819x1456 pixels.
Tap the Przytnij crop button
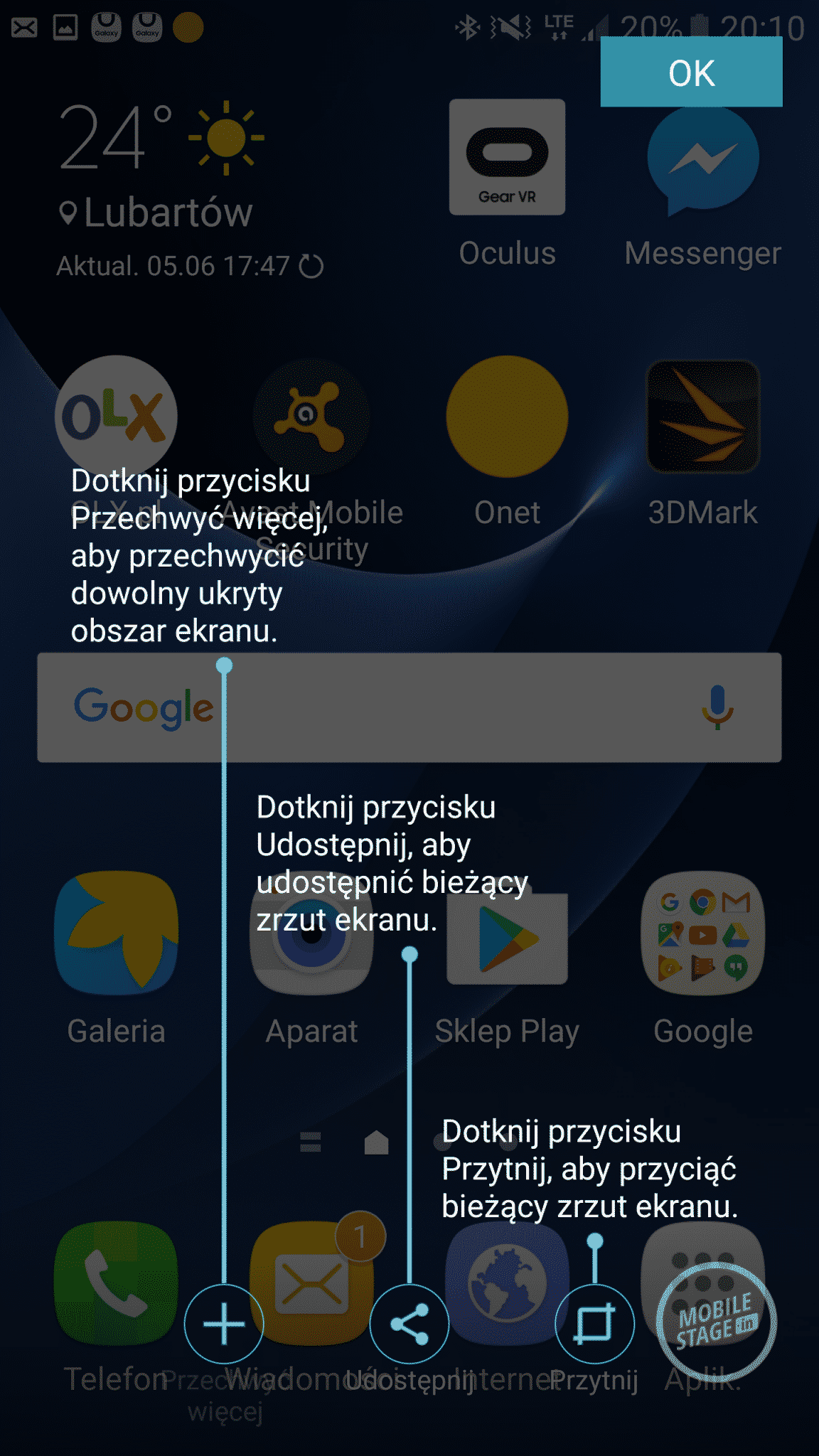click(x=594, y=1324)
